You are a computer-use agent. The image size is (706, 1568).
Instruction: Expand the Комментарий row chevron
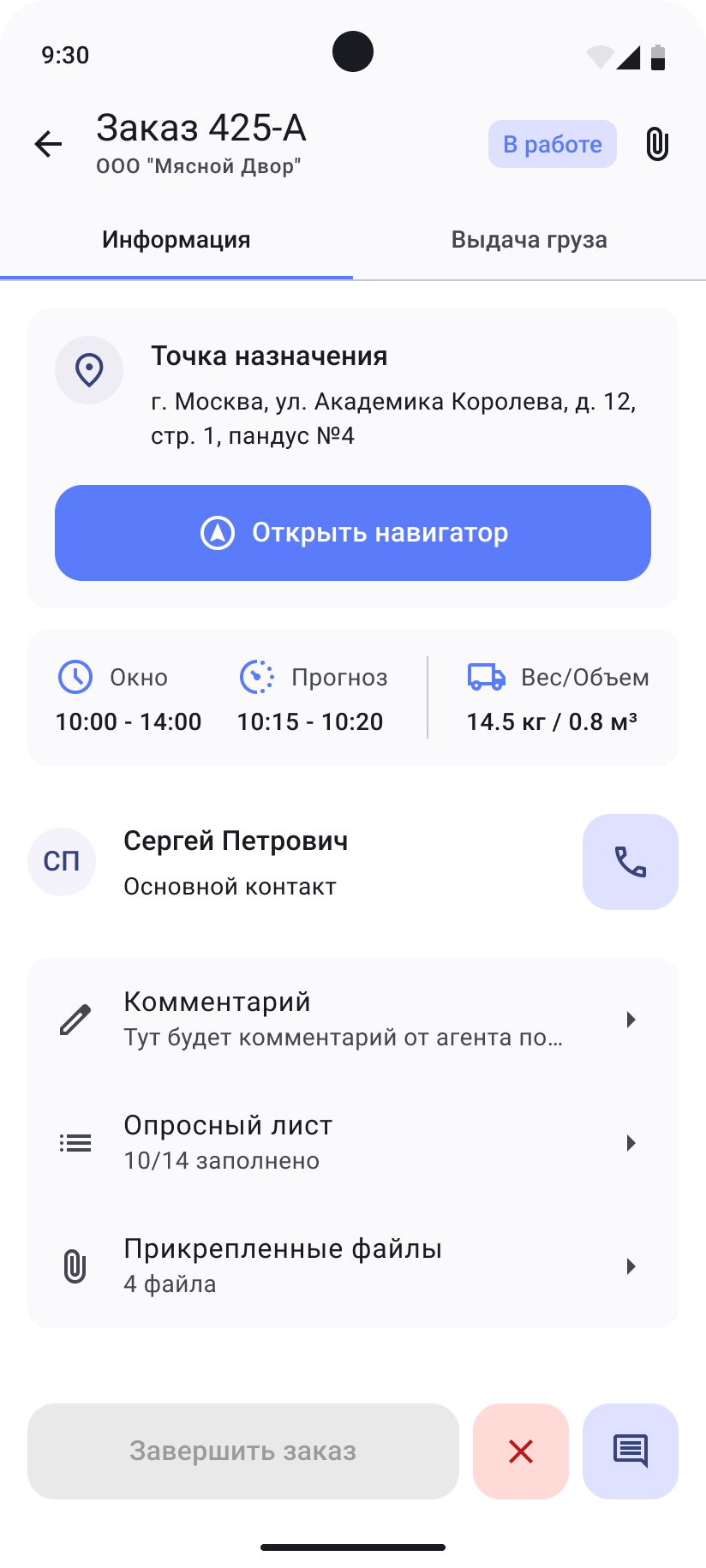click(x=632, y=1019)
